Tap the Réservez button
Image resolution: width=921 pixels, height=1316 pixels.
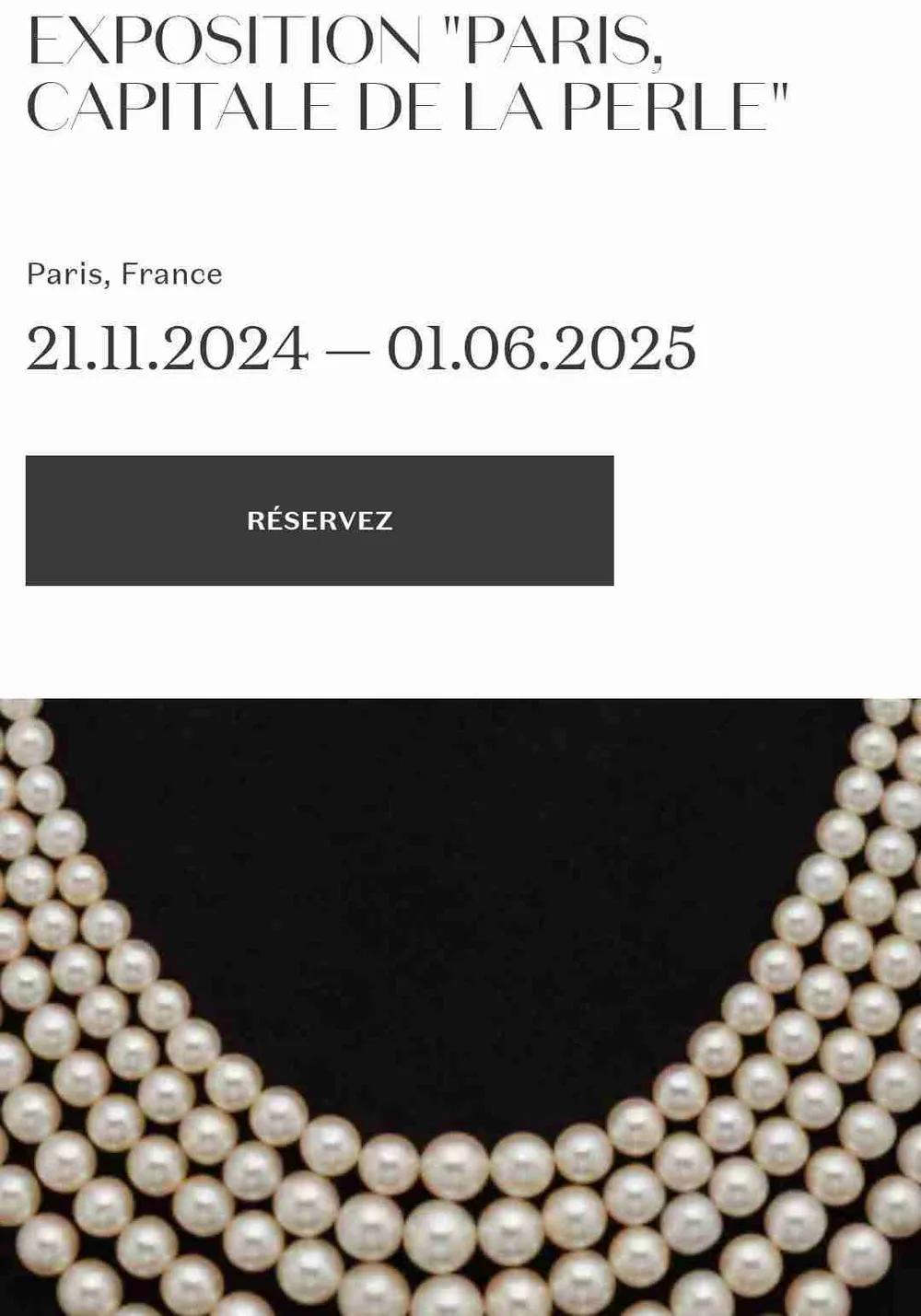pyautogui.click(x=320, y=520)
